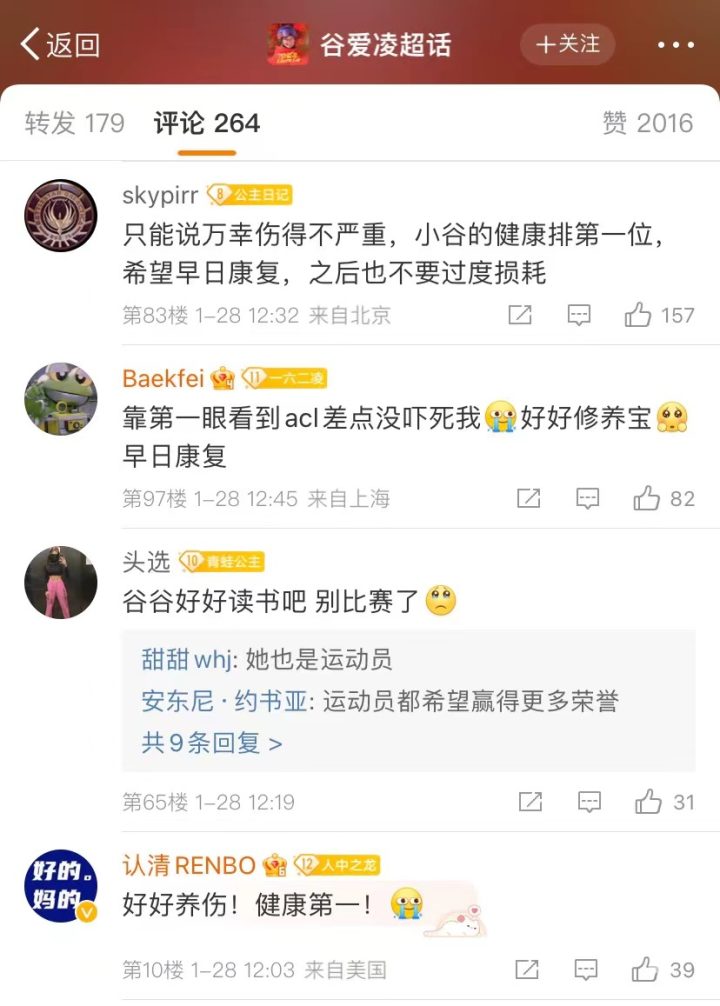
Task: Select the 评论 264 tab
Action: [x=207, y=123]
